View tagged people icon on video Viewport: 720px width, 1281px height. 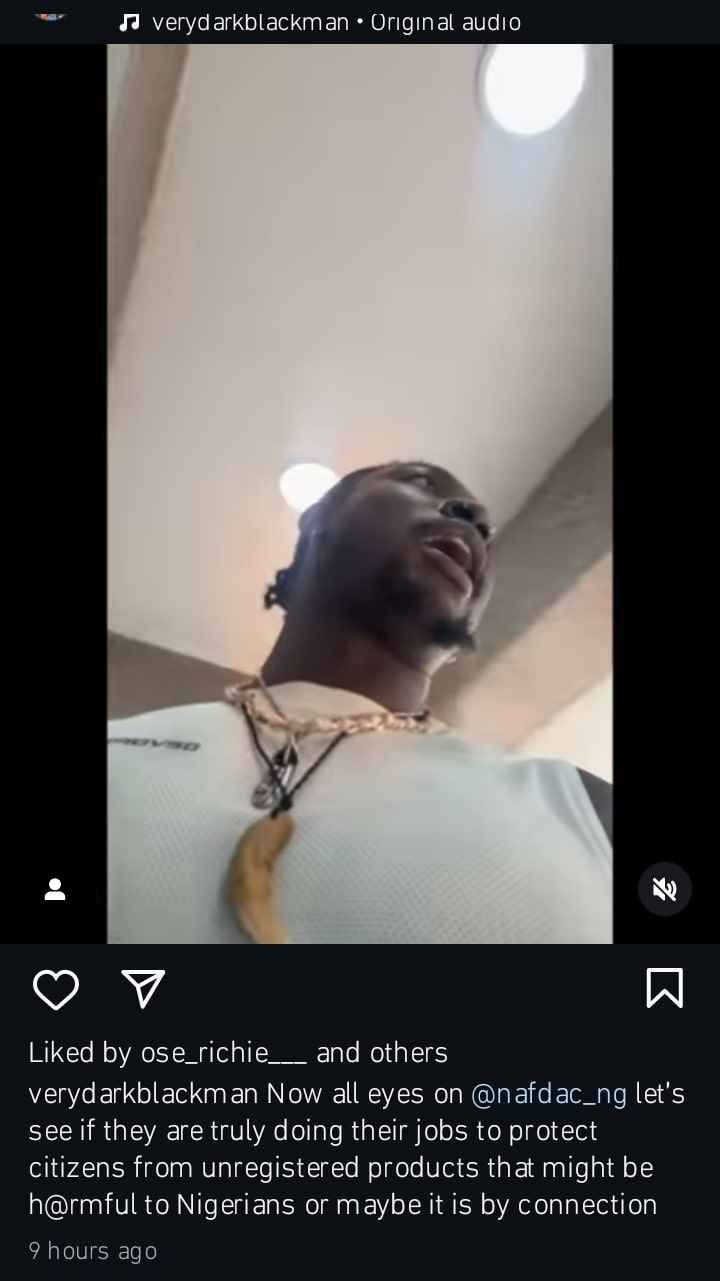tap(55, 889)
